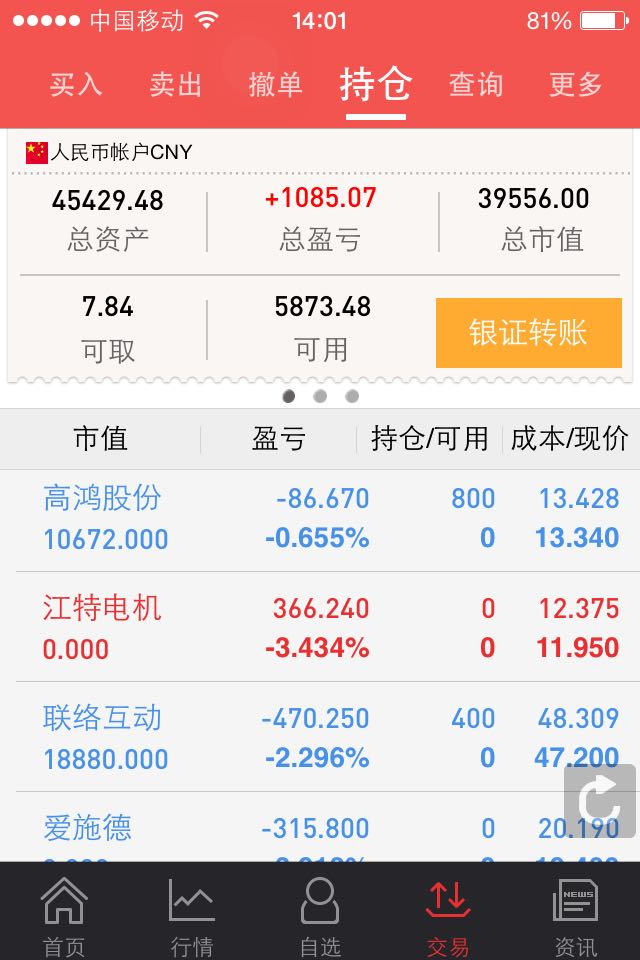Refresh holdings with the floating reload icon
Image resolution: width=640 pixels, height=960 pixels.
(600, 800)
